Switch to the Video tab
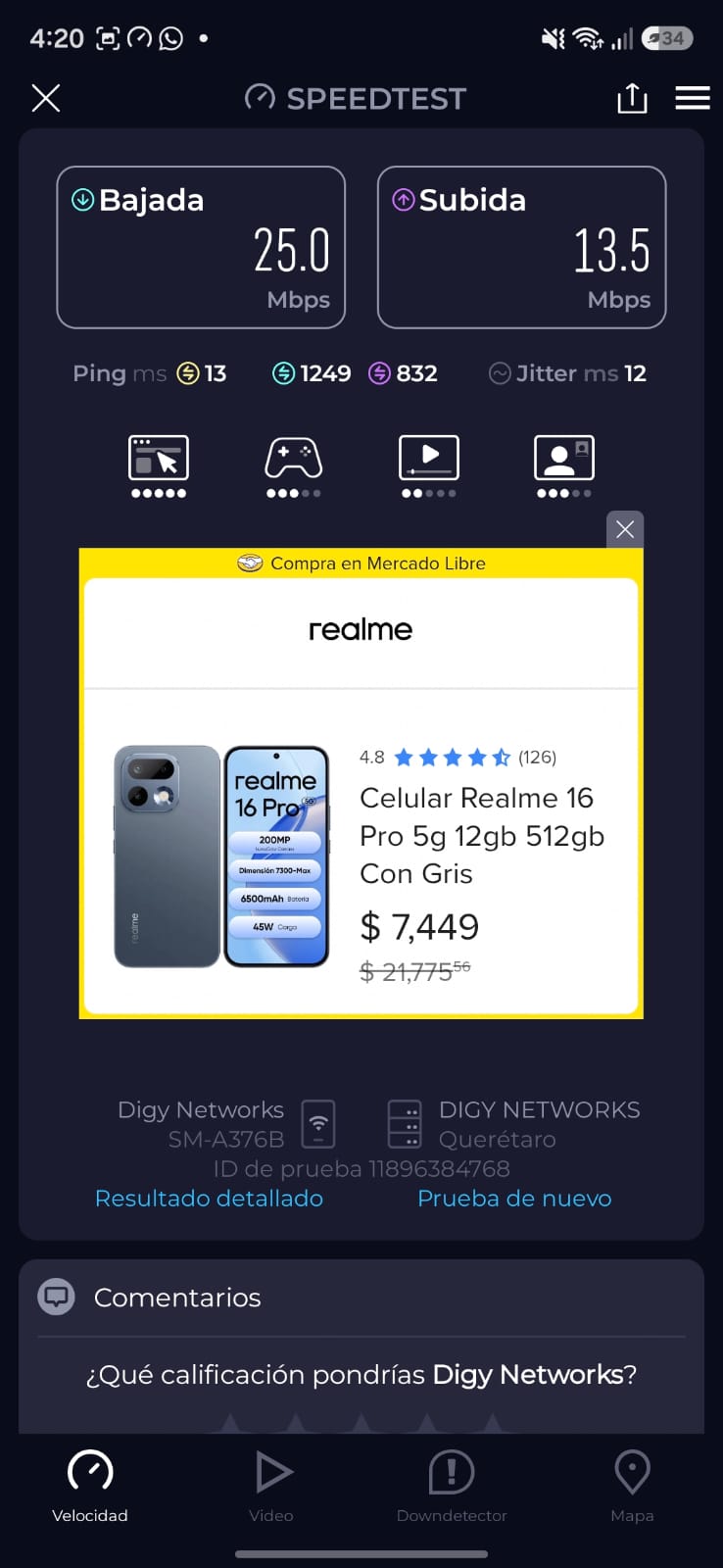This screenshot has width=723, height=1568. pos(271,1486)
